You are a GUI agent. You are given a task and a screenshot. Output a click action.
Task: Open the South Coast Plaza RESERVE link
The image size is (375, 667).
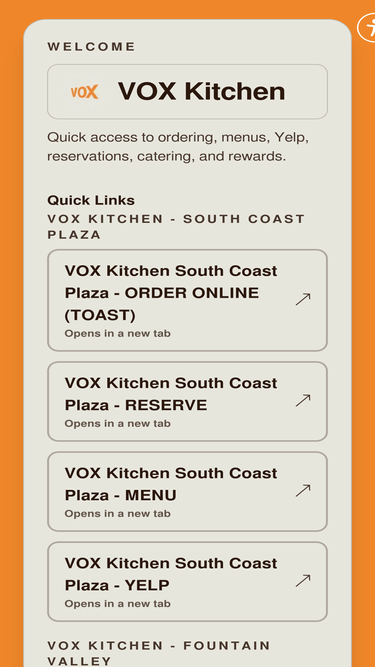(x=187, y=402)
